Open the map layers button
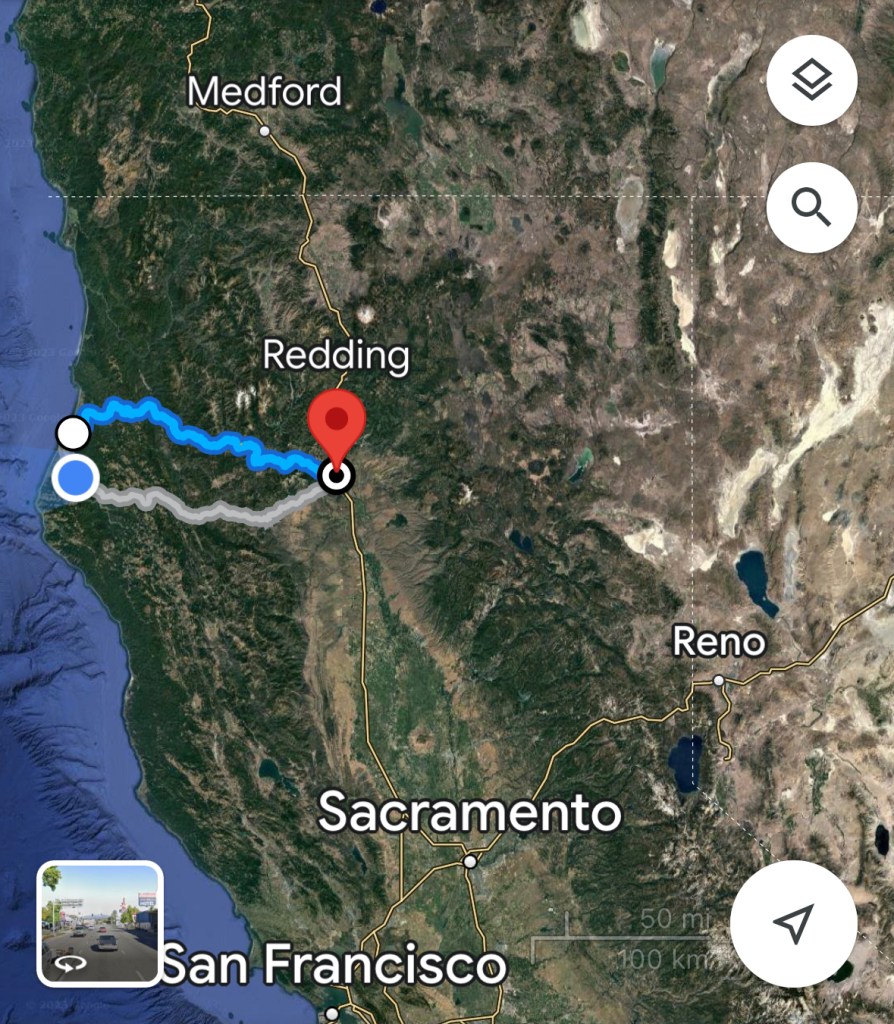This screenshot has height=1024, width=894. (811, 81)
